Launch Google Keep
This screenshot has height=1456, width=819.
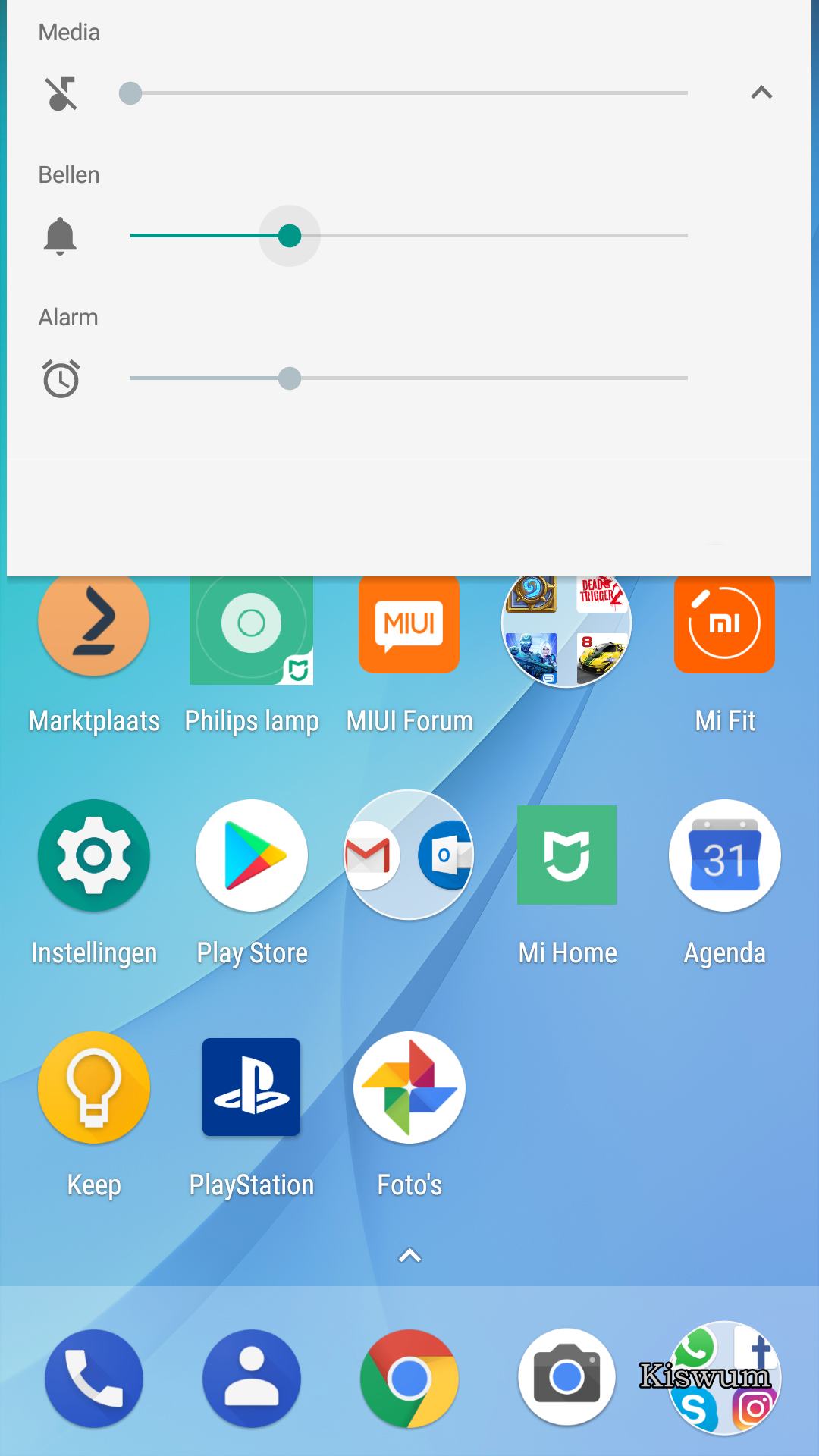[x=94, y=1087]
